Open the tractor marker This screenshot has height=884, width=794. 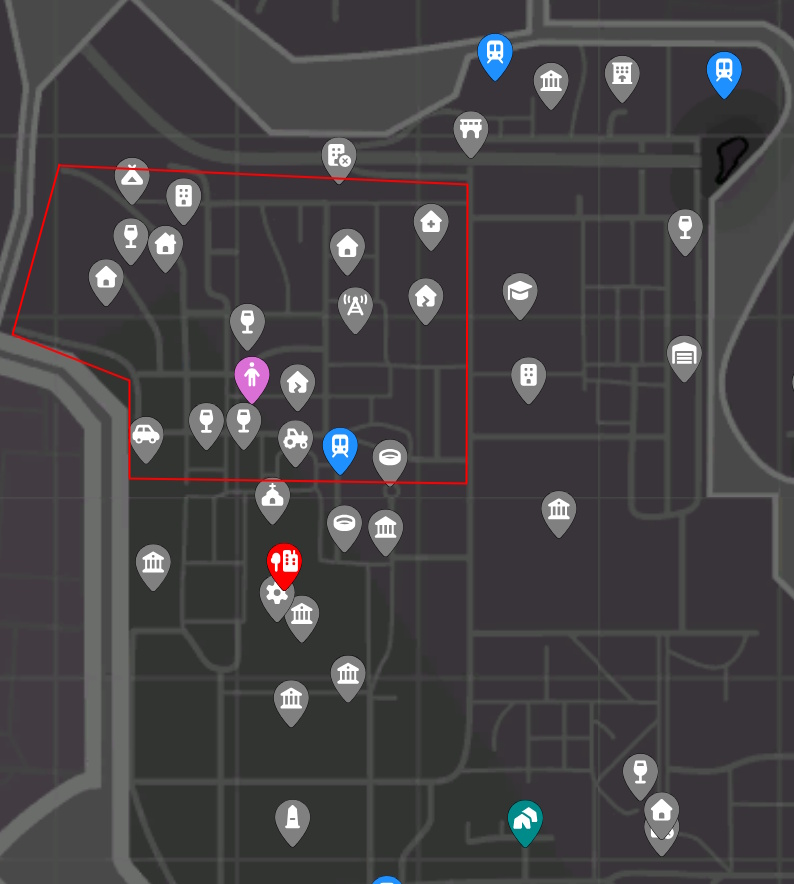295,440
